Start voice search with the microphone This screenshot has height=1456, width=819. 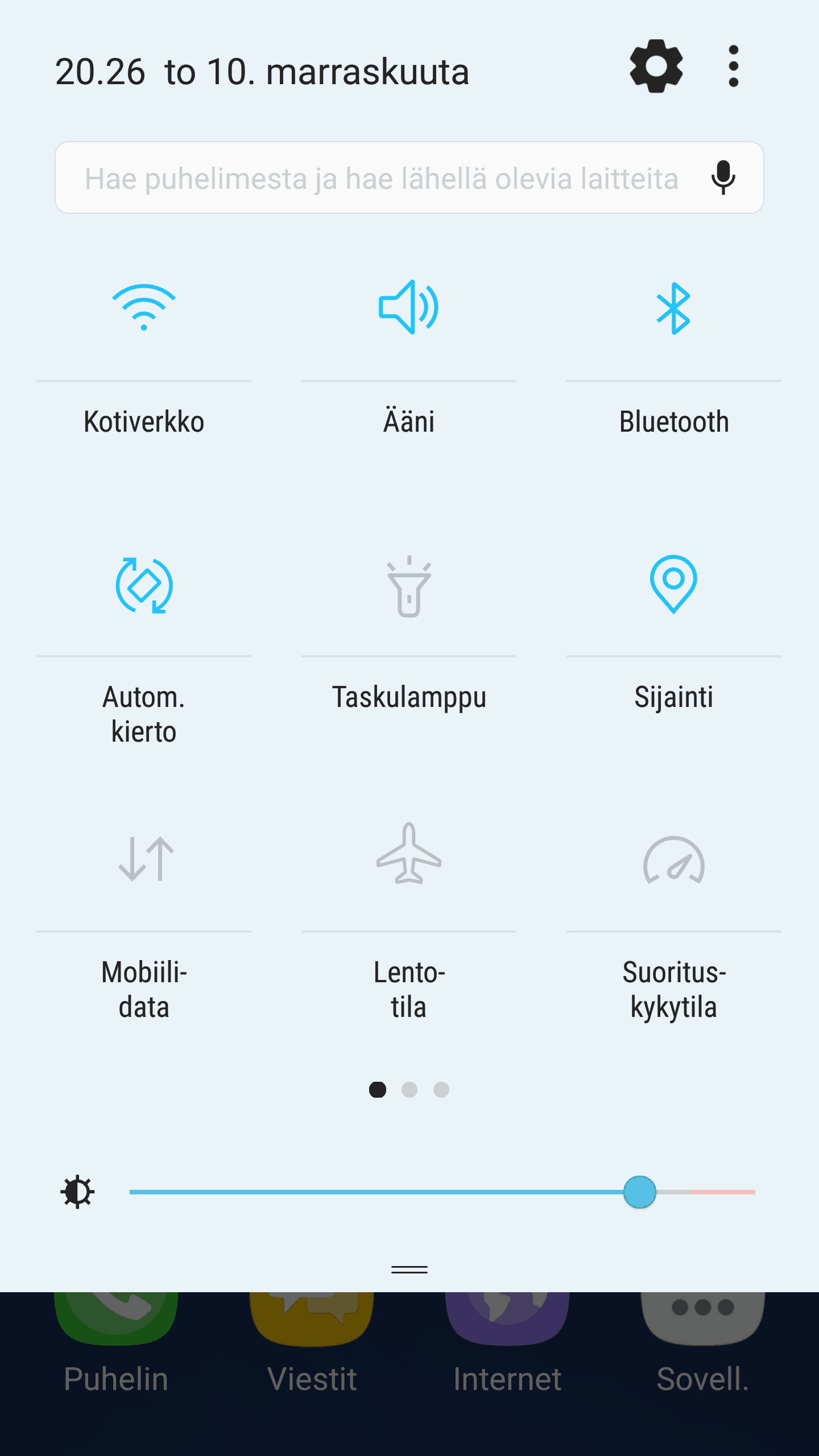pos(723,177)
